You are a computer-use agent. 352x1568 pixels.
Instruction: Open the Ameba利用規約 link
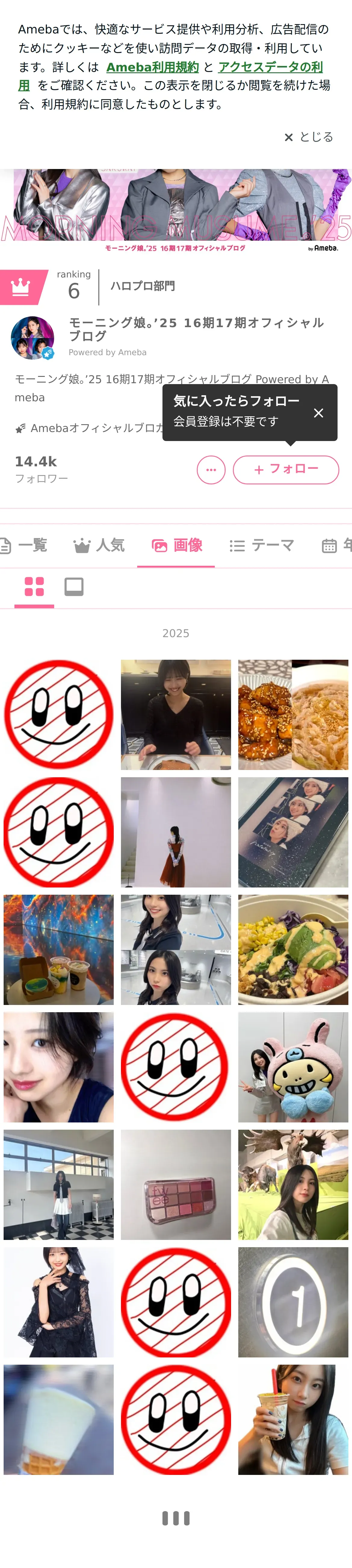tap(152, 67)
